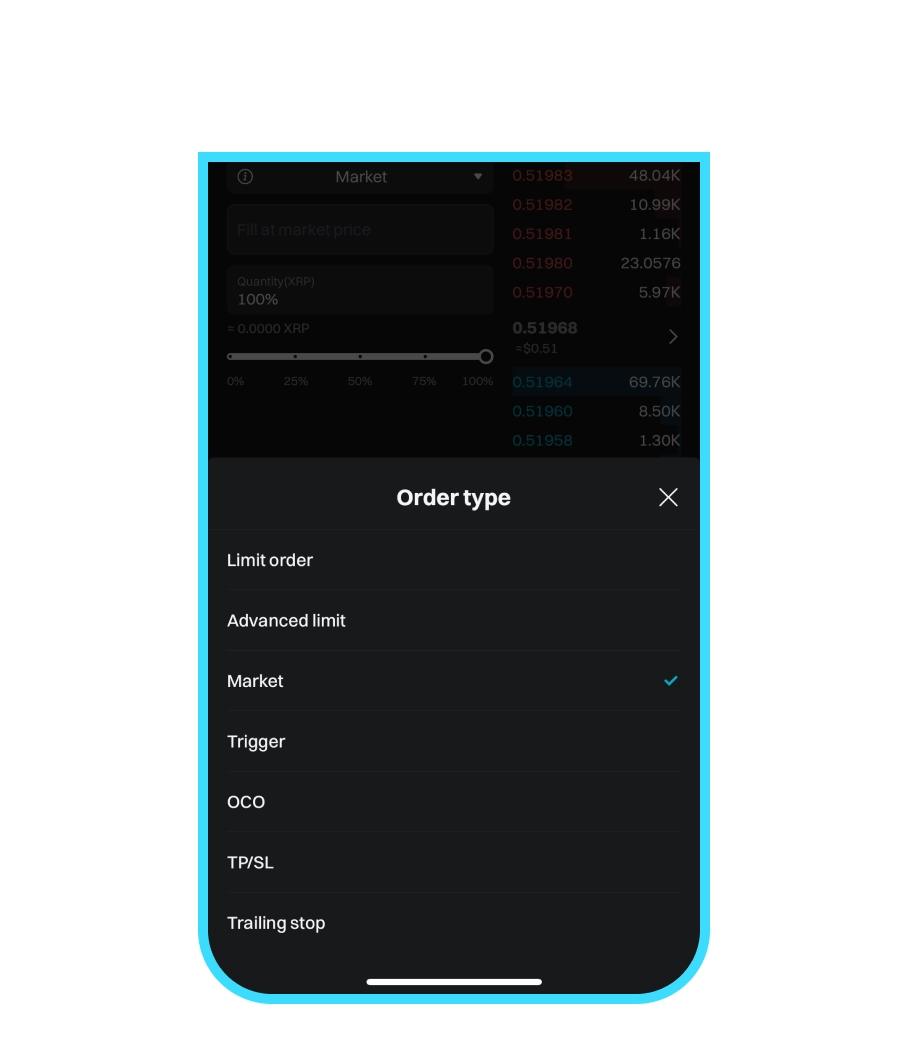This screenshot has height=1060, width=910.
Task: Choose Advanced limit order type
Action: click(x=286, y=620)
